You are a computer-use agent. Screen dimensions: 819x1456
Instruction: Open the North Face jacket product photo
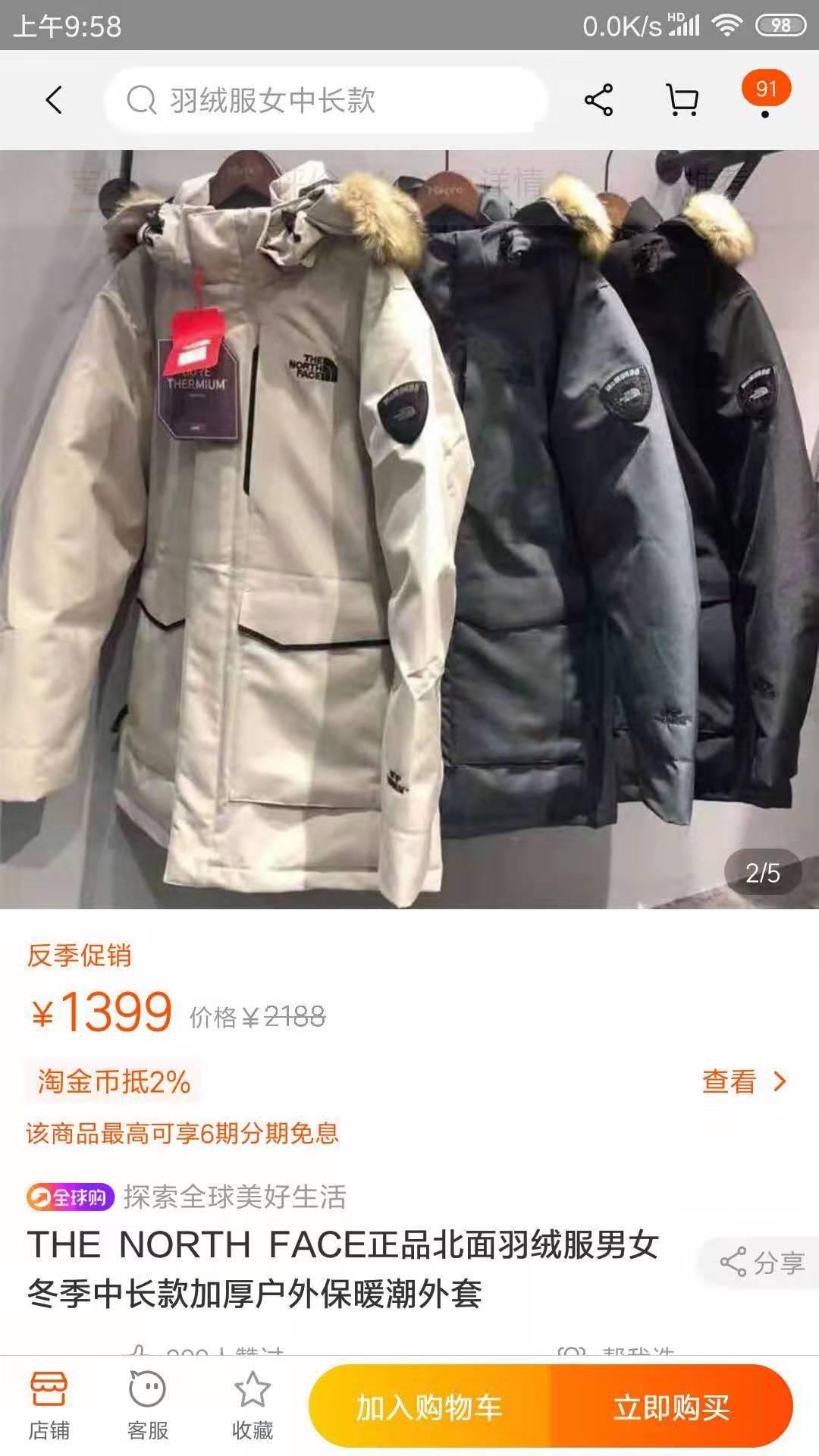[409, 529]
